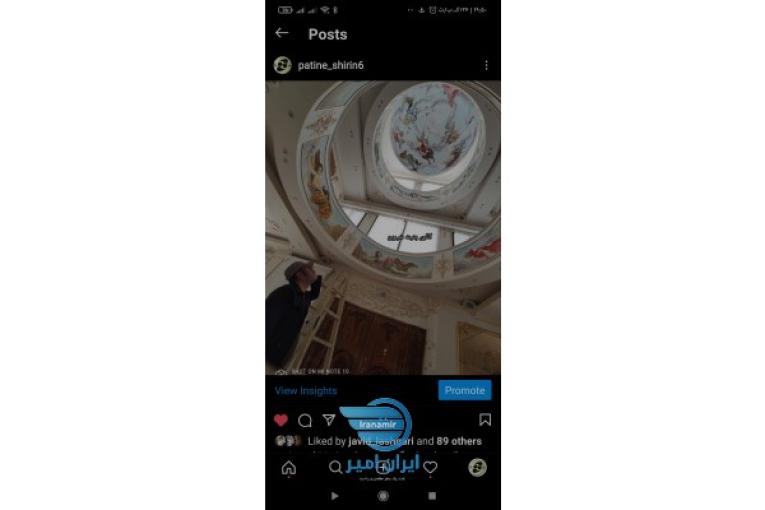Tap the Promote button
The image size is (765, 510).
coord(464,390)
